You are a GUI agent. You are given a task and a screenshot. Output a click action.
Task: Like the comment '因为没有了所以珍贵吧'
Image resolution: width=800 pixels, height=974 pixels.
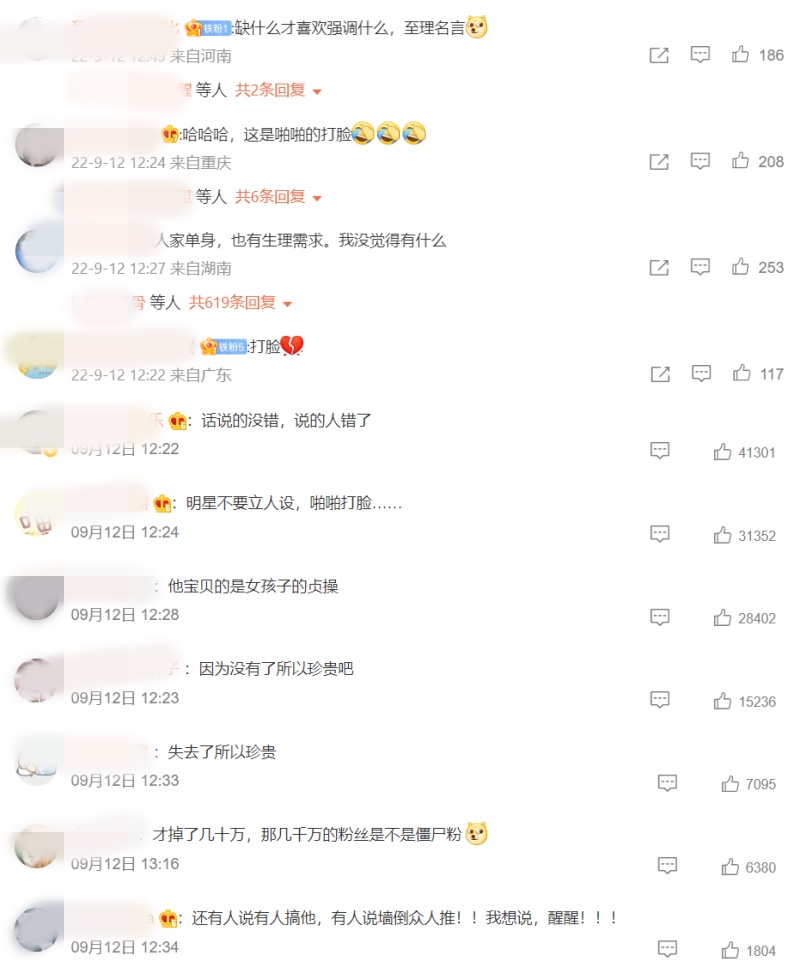[723, 702]
